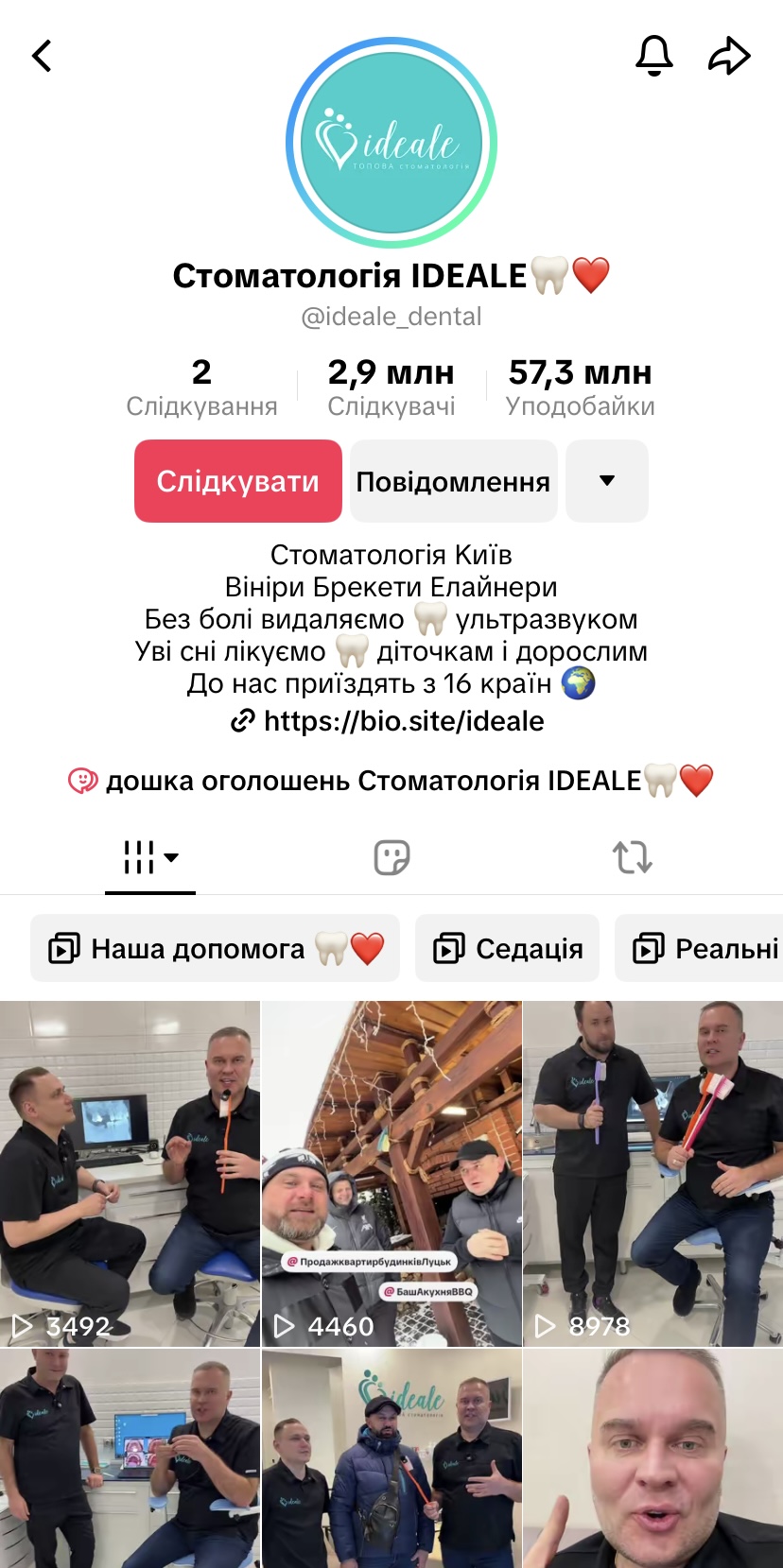Switch to the videos grid tab

pos(150,857)
